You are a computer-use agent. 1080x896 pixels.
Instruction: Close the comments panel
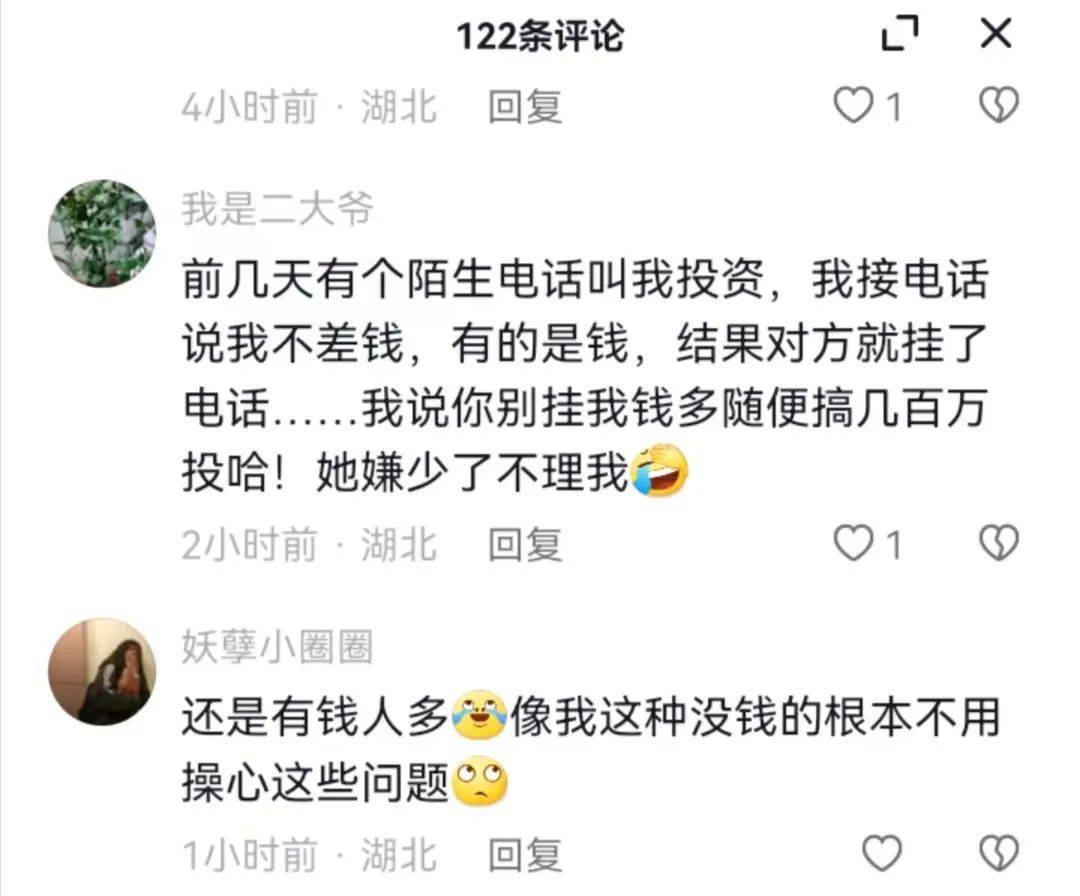996,35
